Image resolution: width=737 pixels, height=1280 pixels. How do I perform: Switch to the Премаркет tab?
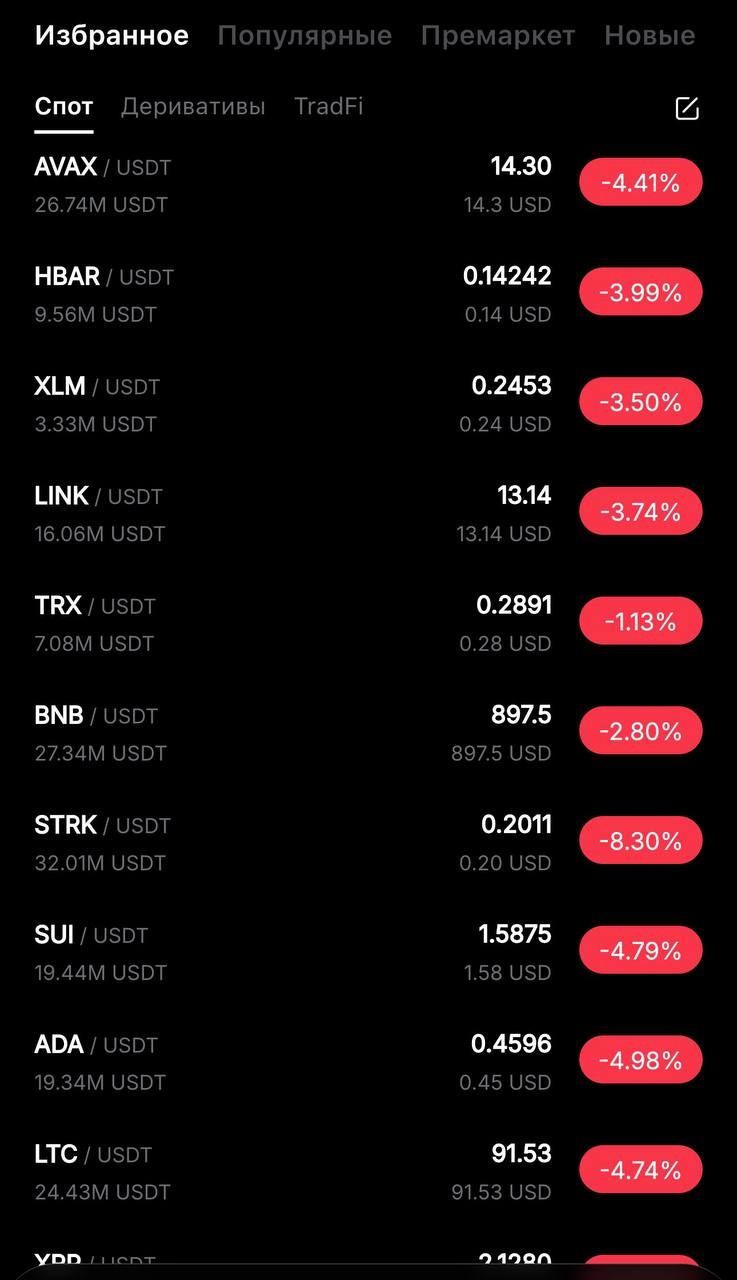497,36
